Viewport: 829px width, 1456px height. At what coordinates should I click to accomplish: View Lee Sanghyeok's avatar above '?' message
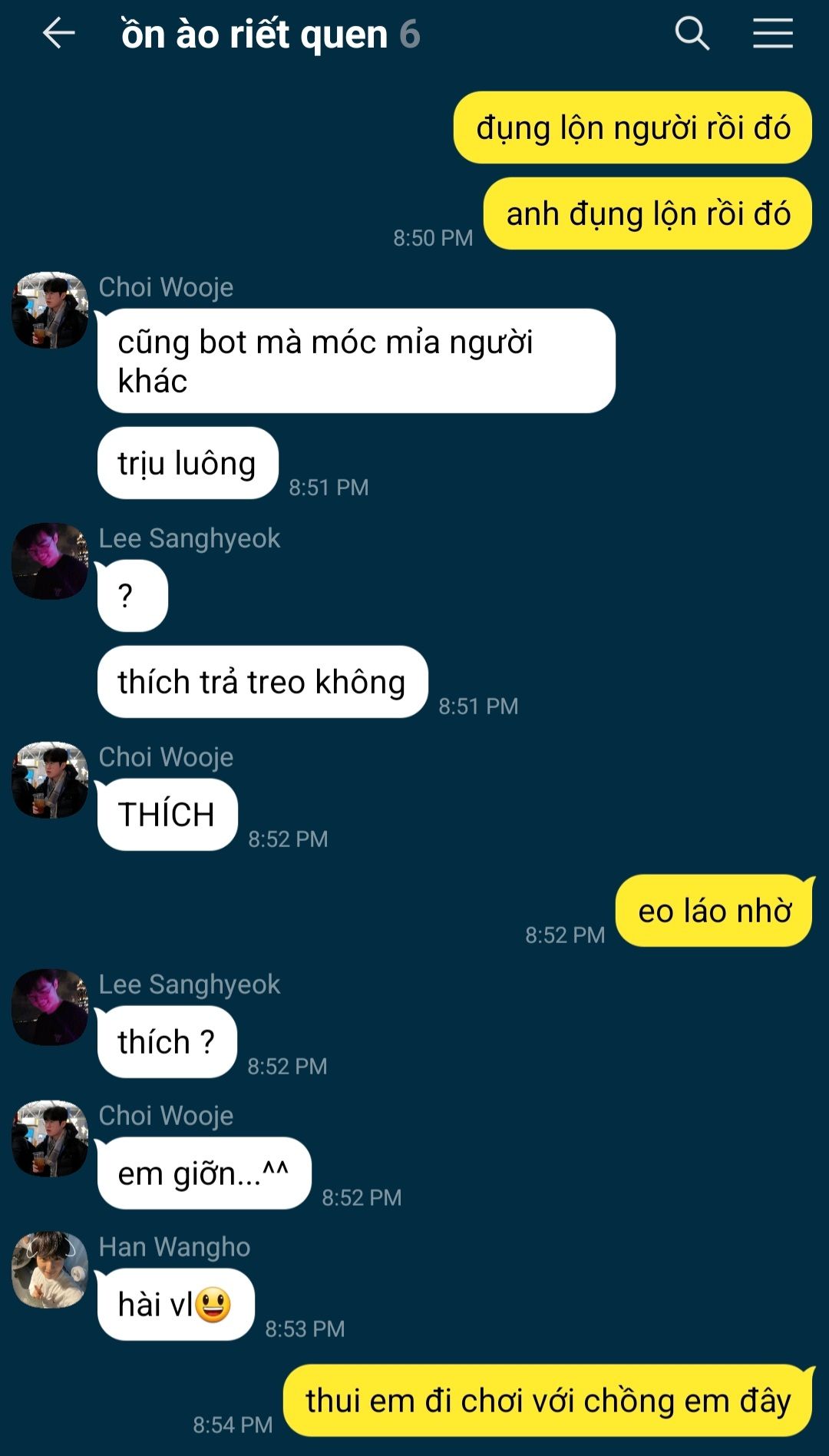pyautogui.click(x=50, y=561)
